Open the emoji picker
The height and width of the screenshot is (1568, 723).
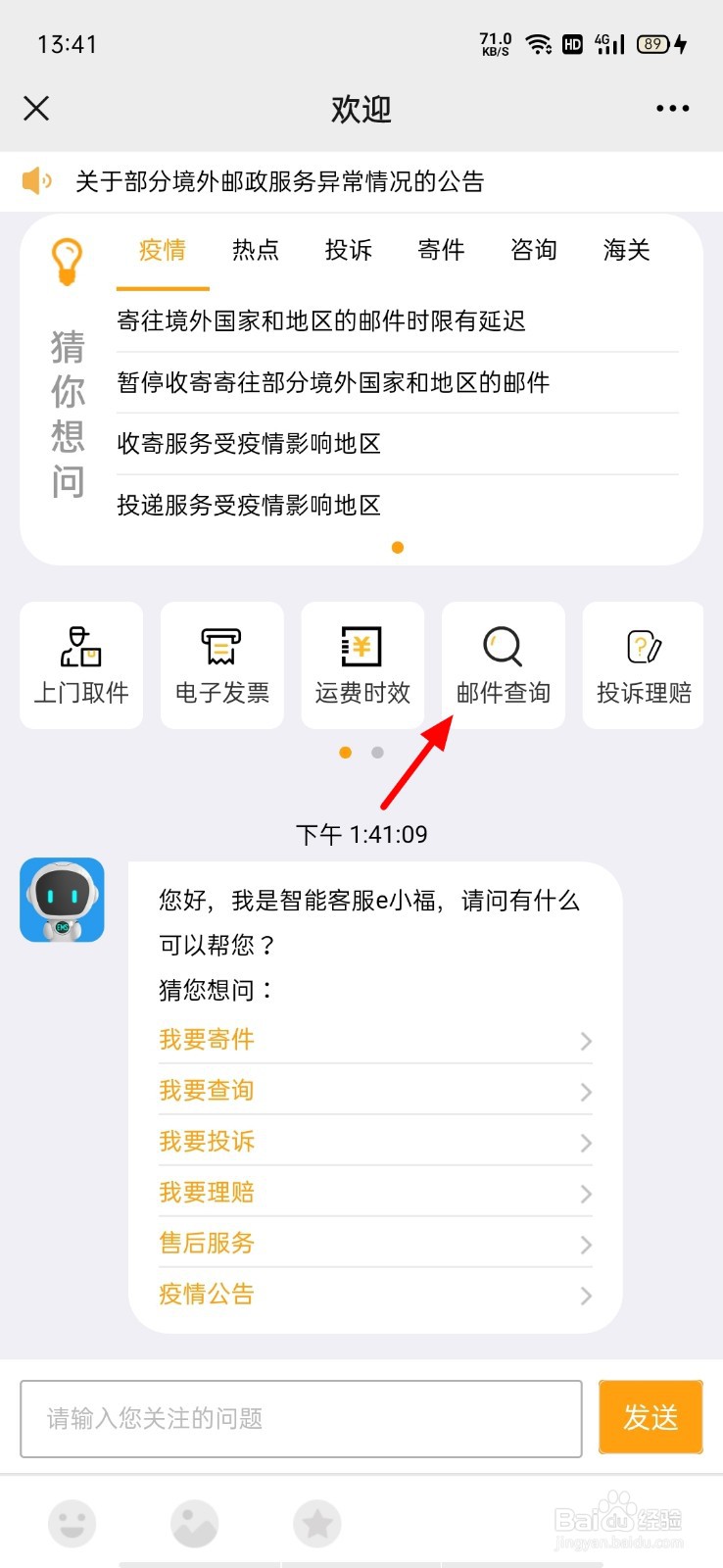[x=72, y=1522]
